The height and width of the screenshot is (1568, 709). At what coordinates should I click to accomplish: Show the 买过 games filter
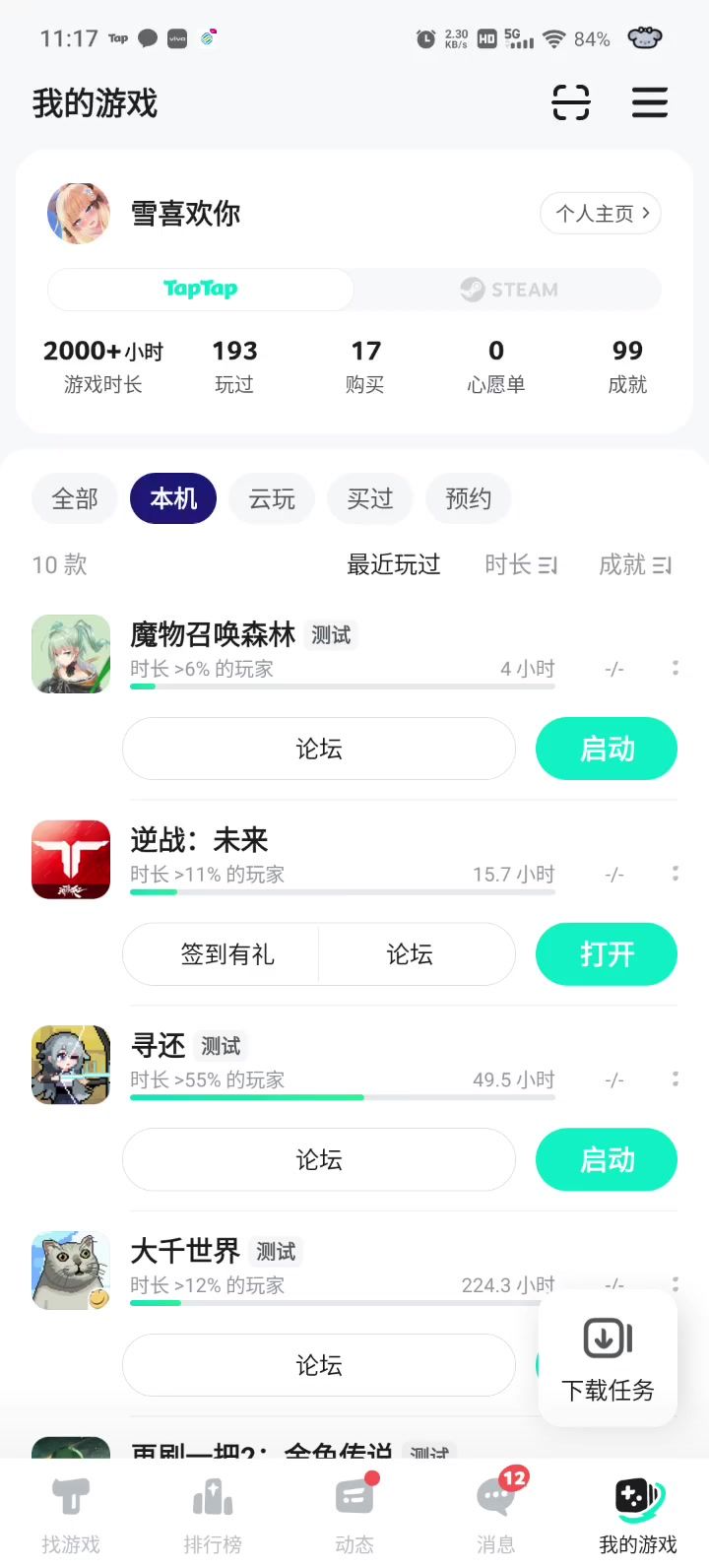[370, 498]
